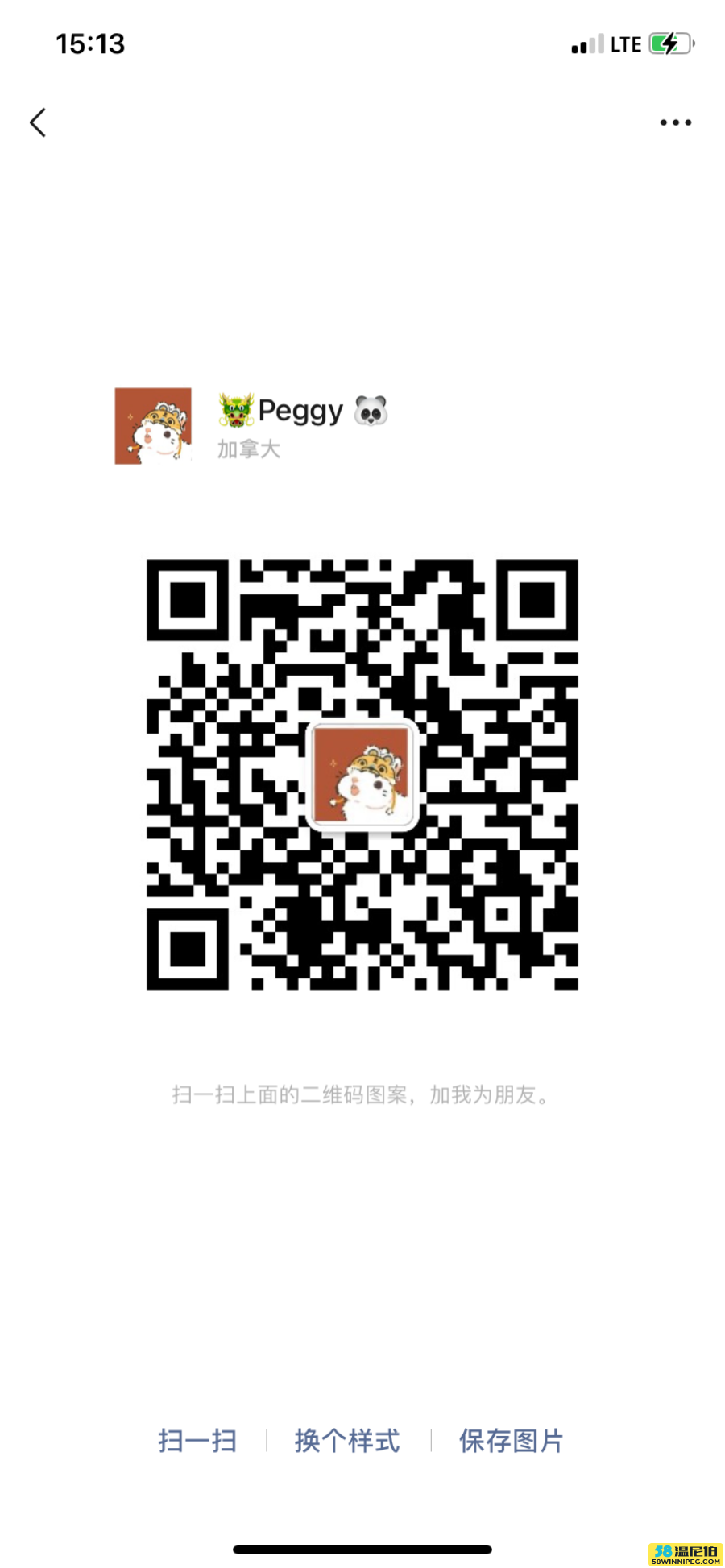Select 换个样式 to change QR style

click(x=347, y=1441)
